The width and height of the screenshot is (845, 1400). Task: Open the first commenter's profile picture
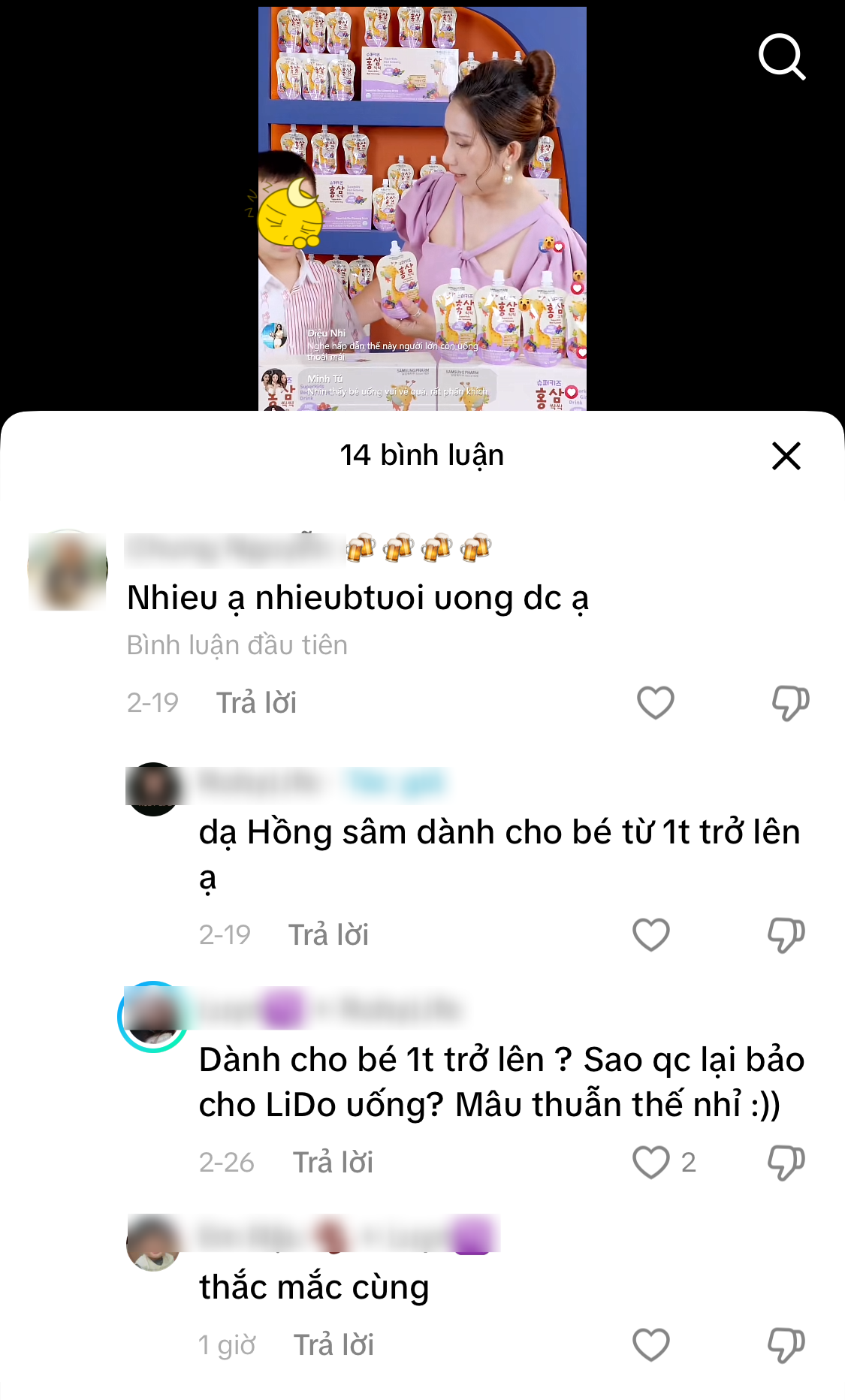(x=68, y=570)
